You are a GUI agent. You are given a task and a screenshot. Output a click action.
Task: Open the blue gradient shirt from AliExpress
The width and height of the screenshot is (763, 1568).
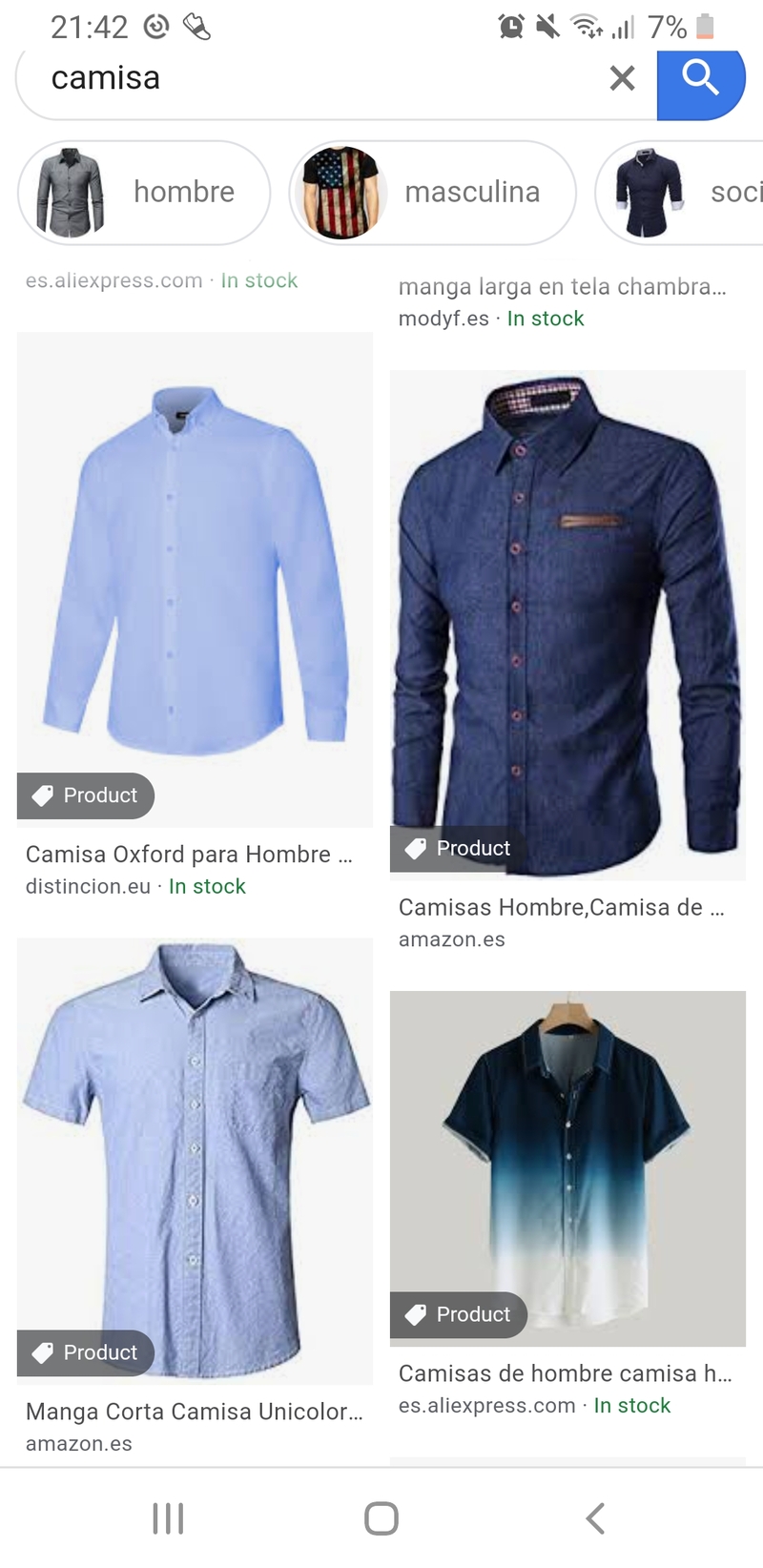pyautogui.click(x=567, y=1167)
